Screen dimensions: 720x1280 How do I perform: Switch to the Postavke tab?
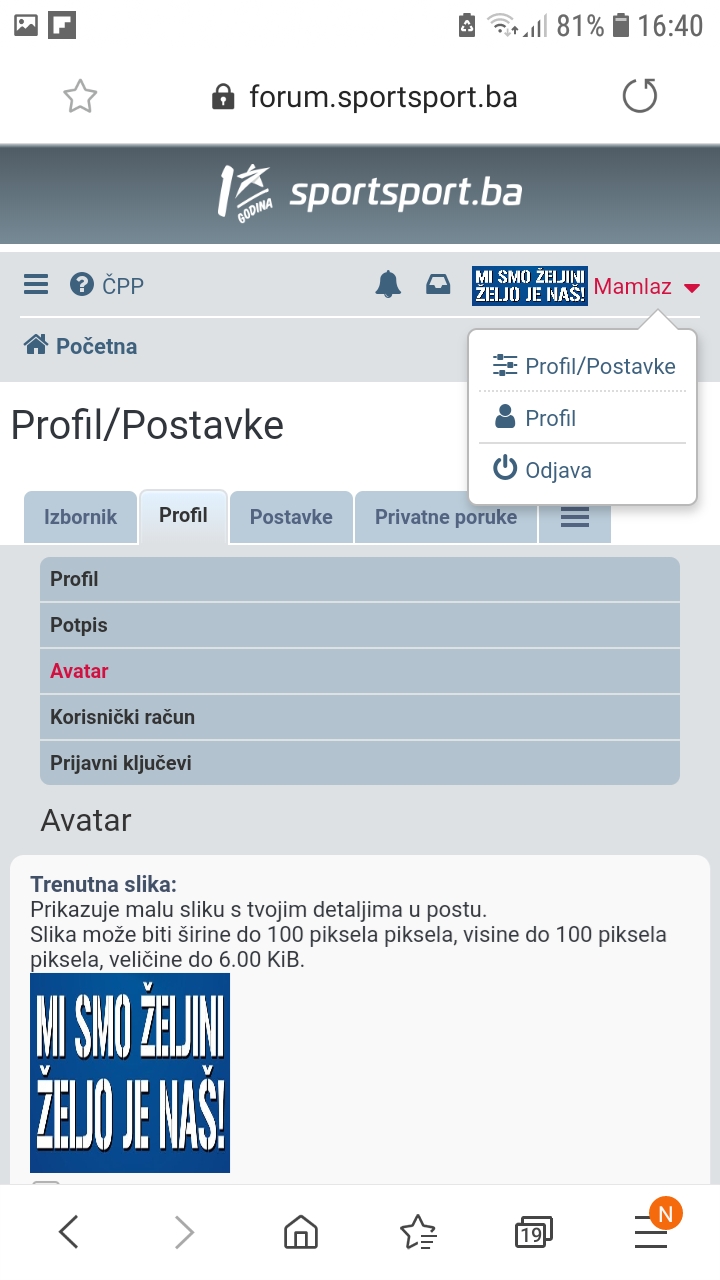(291, 517)
